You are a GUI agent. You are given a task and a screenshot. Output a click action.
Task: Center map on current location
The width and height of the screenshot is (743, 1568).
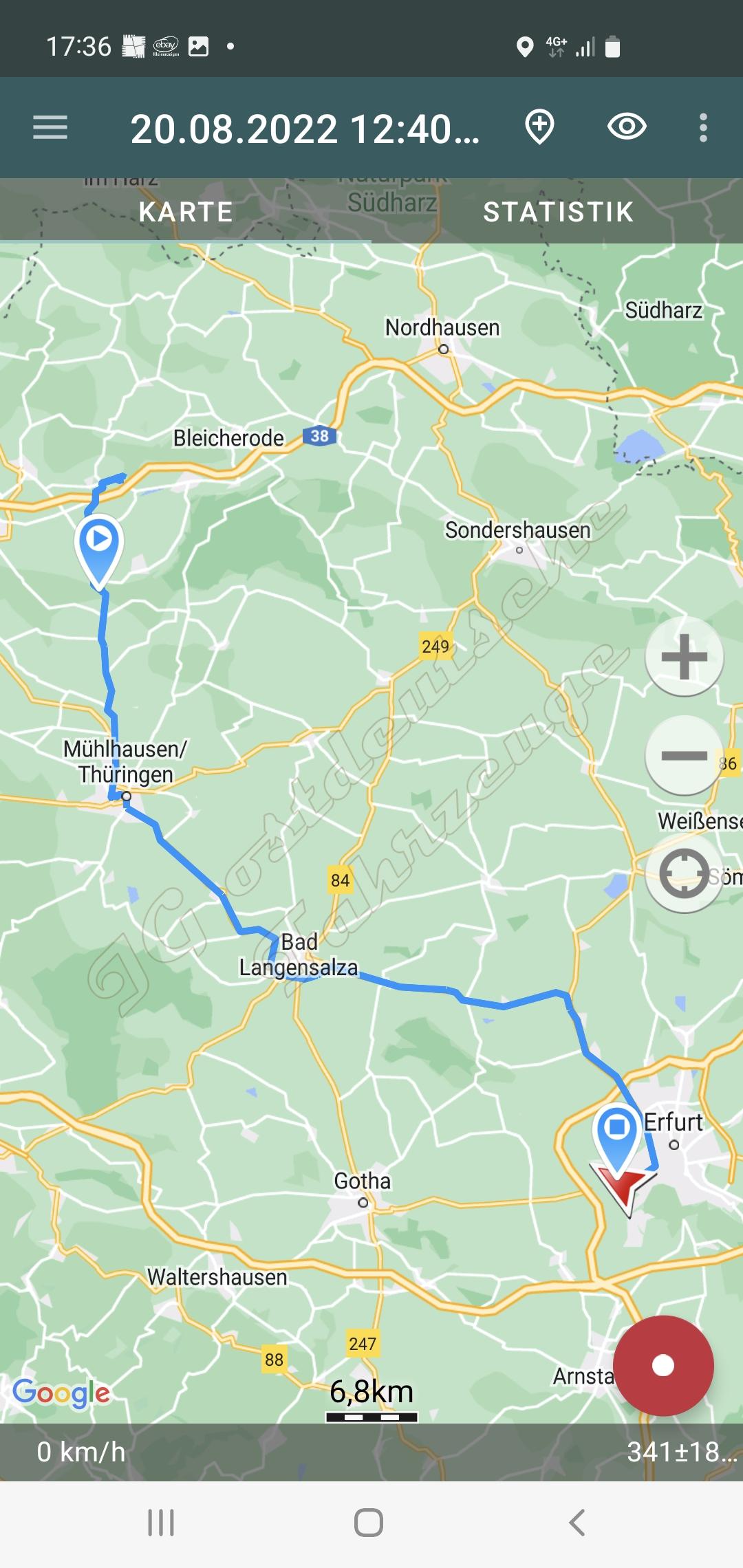point(684,873)
